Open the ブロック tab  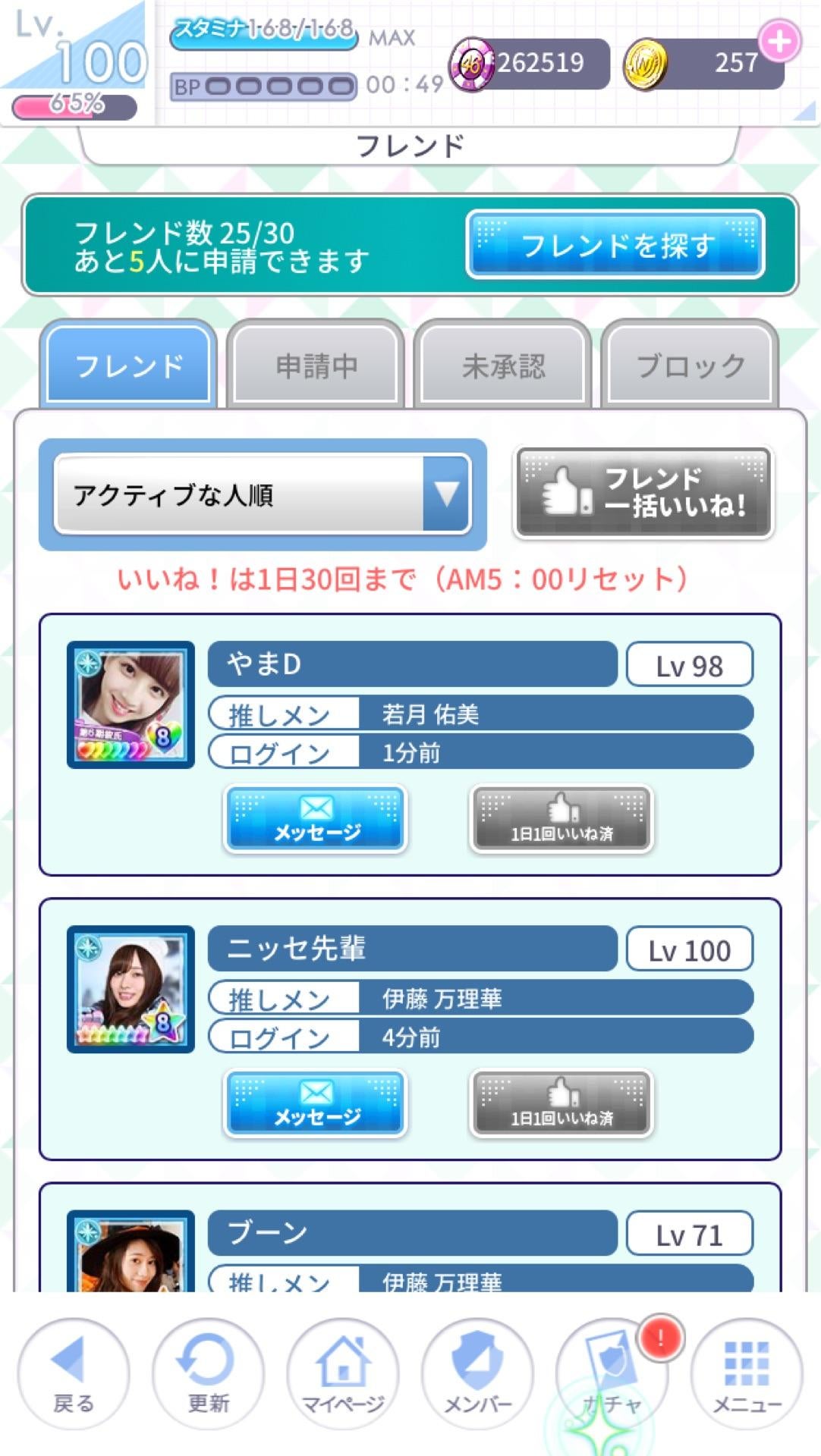[x=690, y=366]
